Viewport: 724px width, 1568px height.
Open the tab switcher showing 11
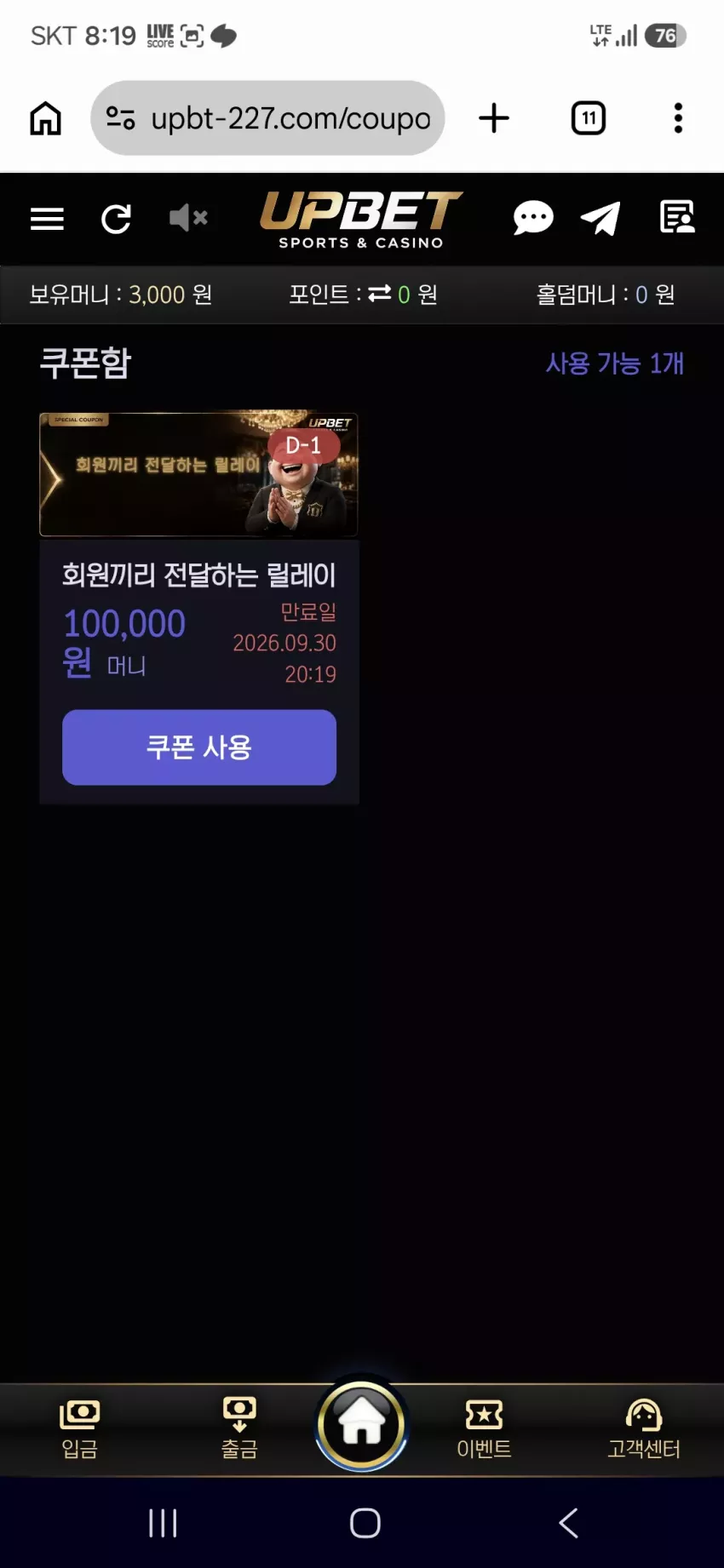pyautogui.click(x=589, y=118)
